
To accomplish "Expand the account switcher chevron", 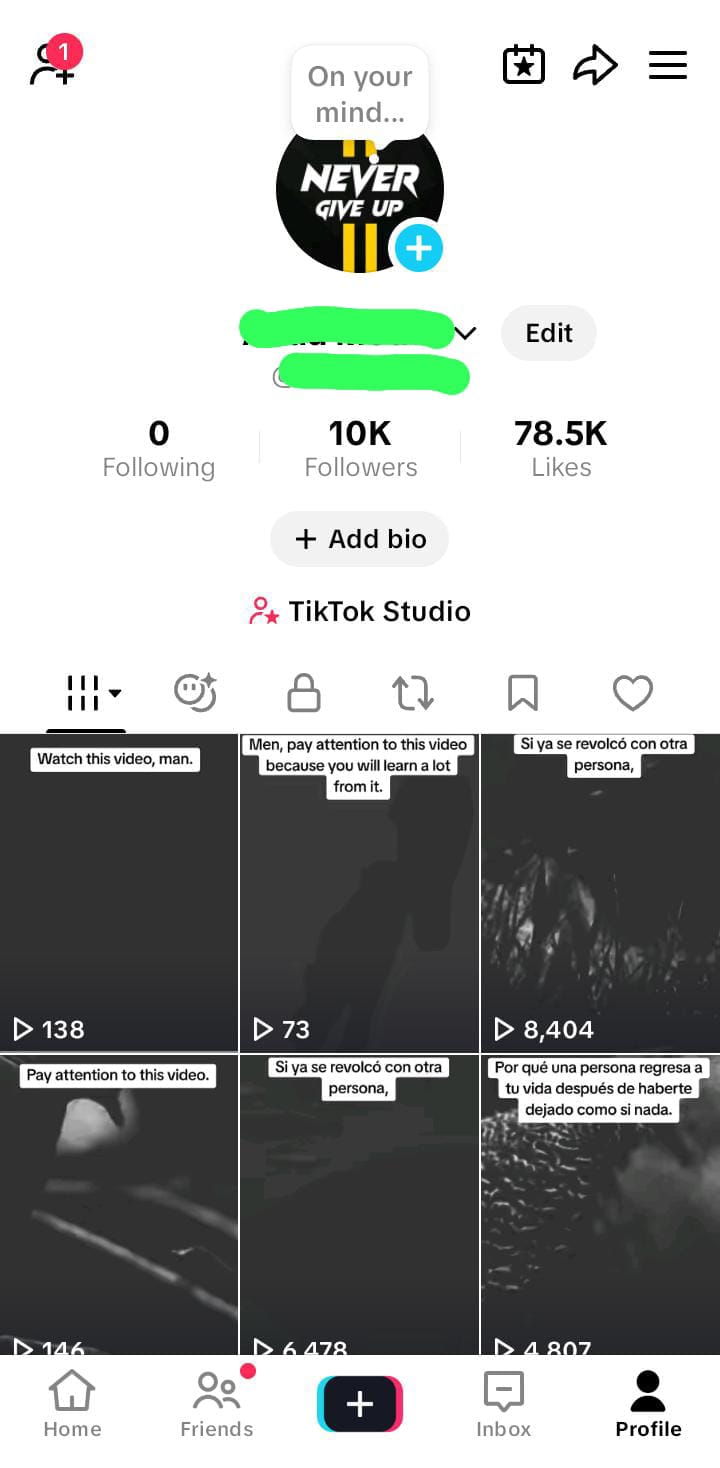I will click(x=466, y=333).
